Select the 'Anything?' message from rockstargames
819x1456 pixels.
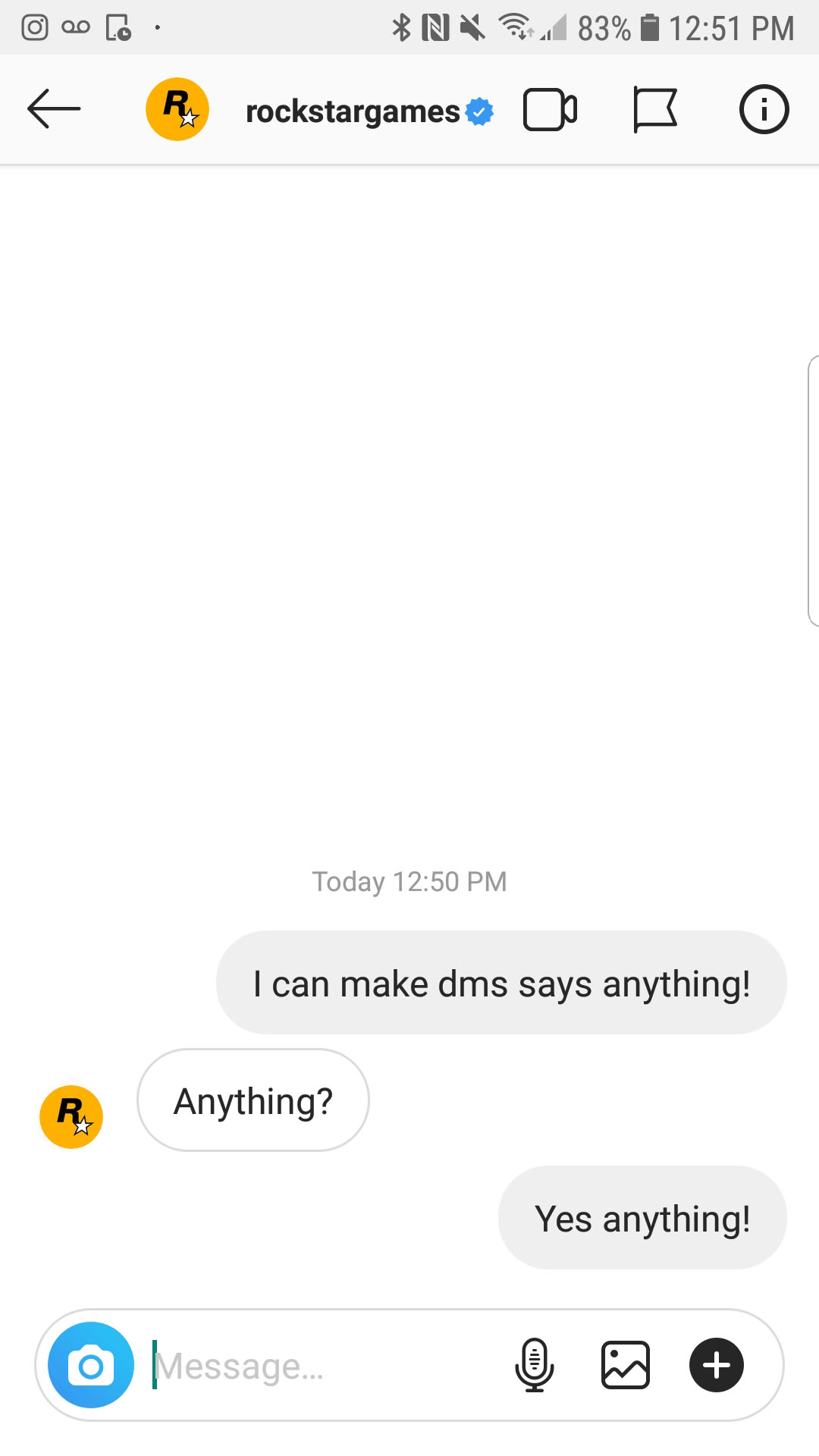pyautogui.click(x=253, y=1100)
